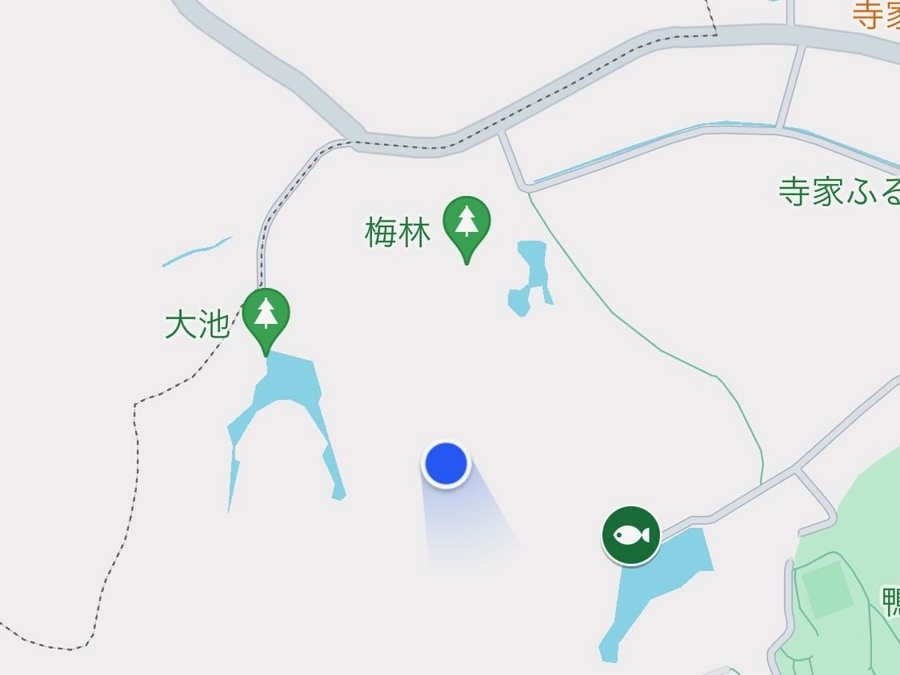This screenshot has height=675, width=900.
Task: Select the 大池 park pin
Action: click(265, 315)
